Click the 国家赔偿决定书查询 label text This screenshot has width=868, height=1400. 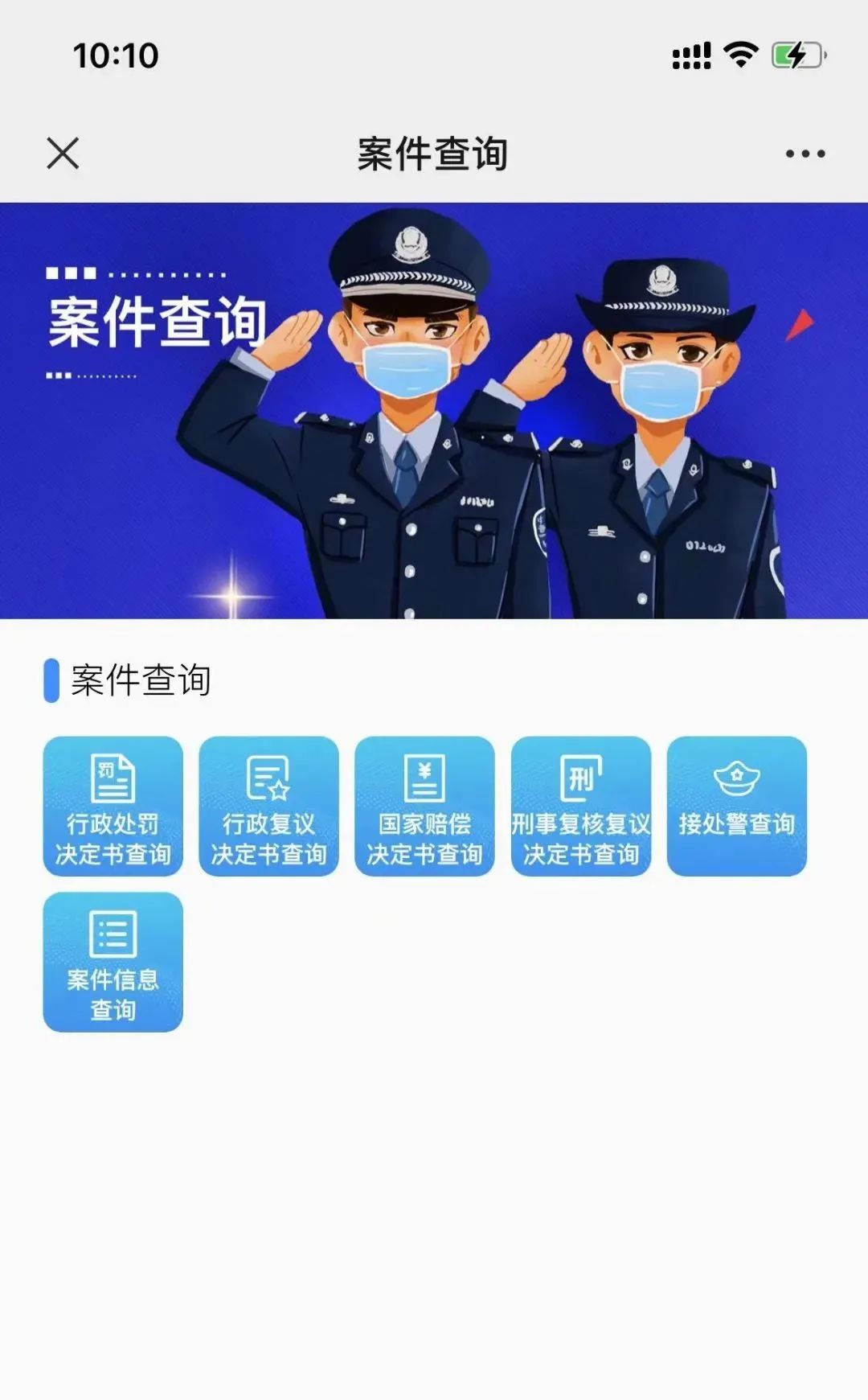click(424, 839)
